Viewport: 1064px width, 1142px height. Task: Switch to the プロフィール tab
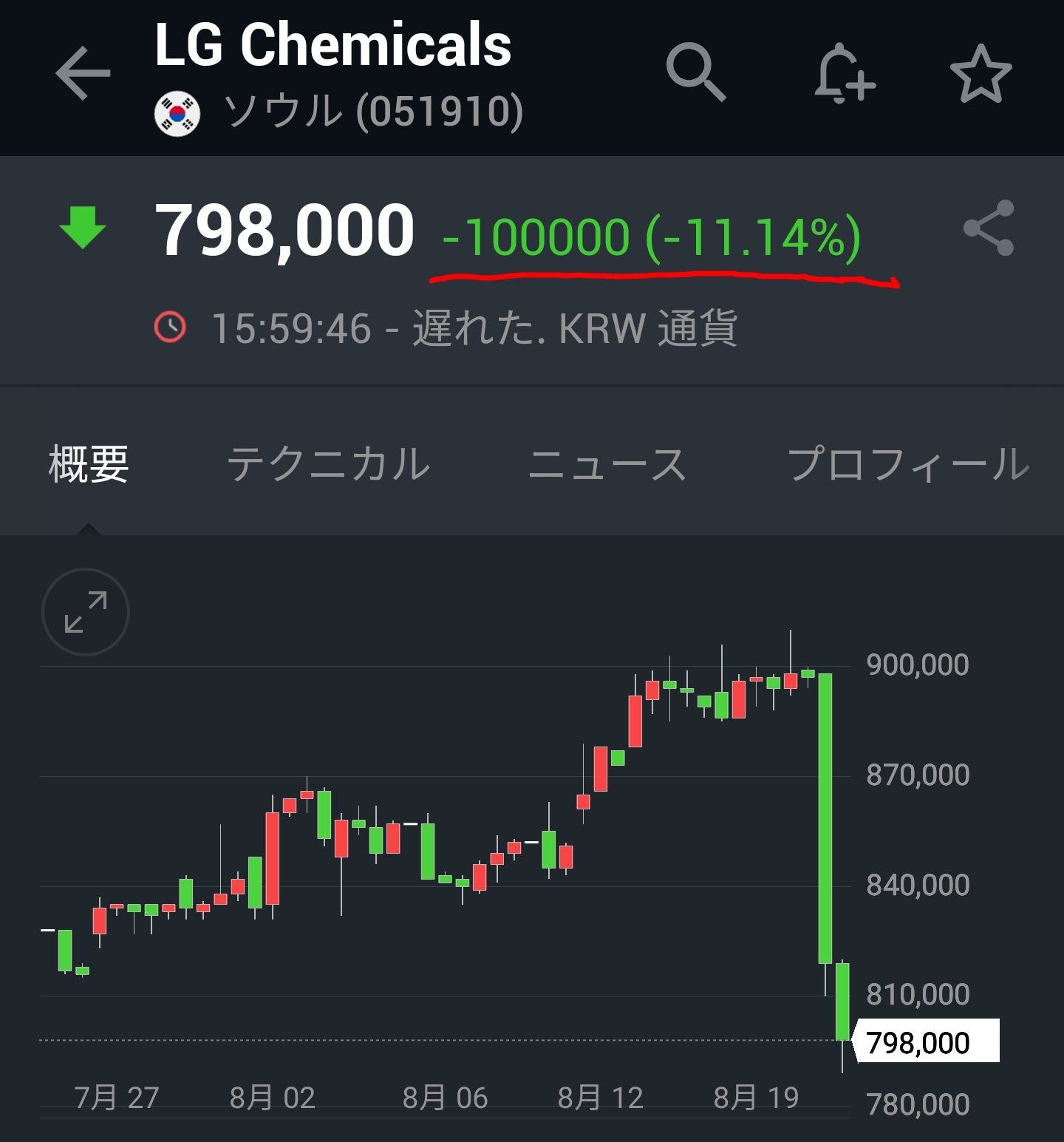click(x=909, y=464)
